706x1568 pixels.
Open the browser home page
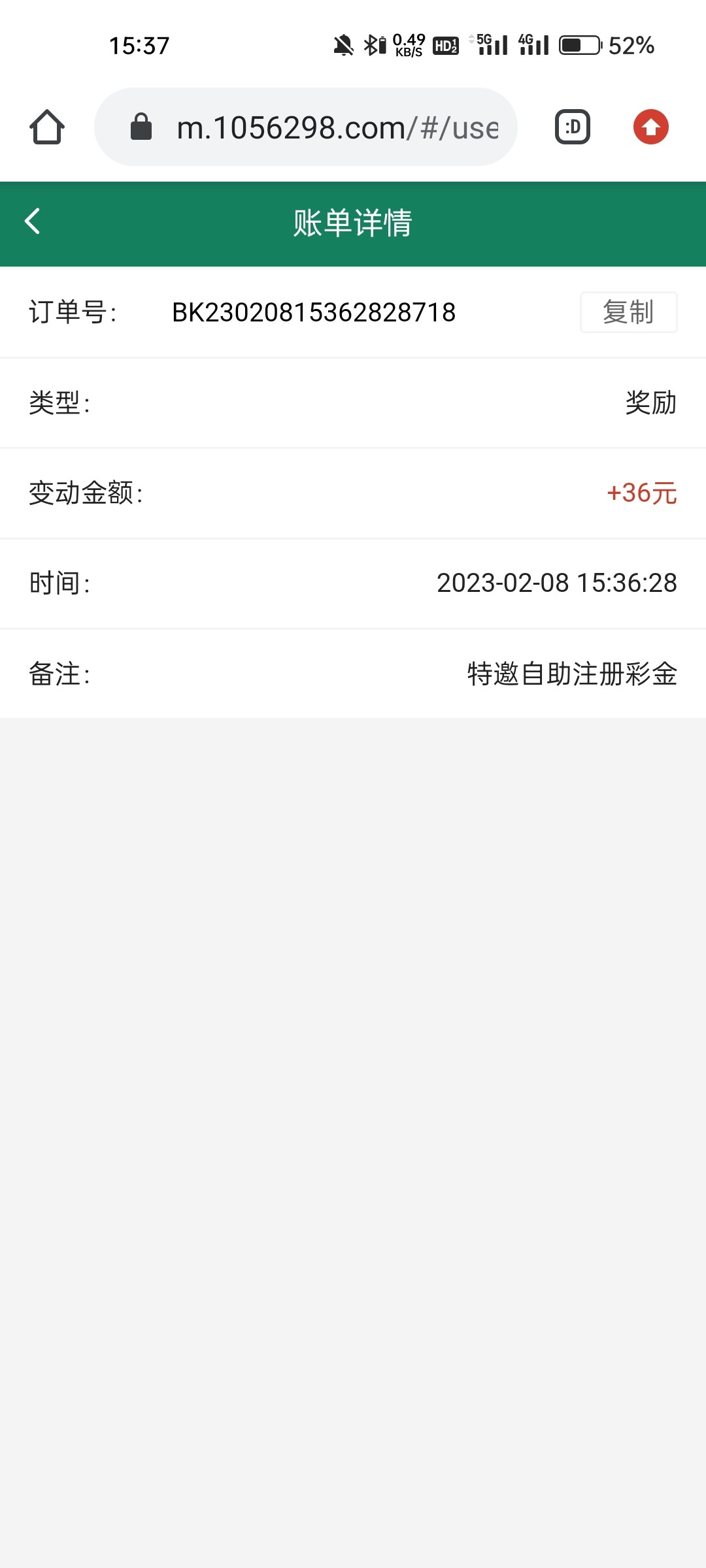coord(47,127)
